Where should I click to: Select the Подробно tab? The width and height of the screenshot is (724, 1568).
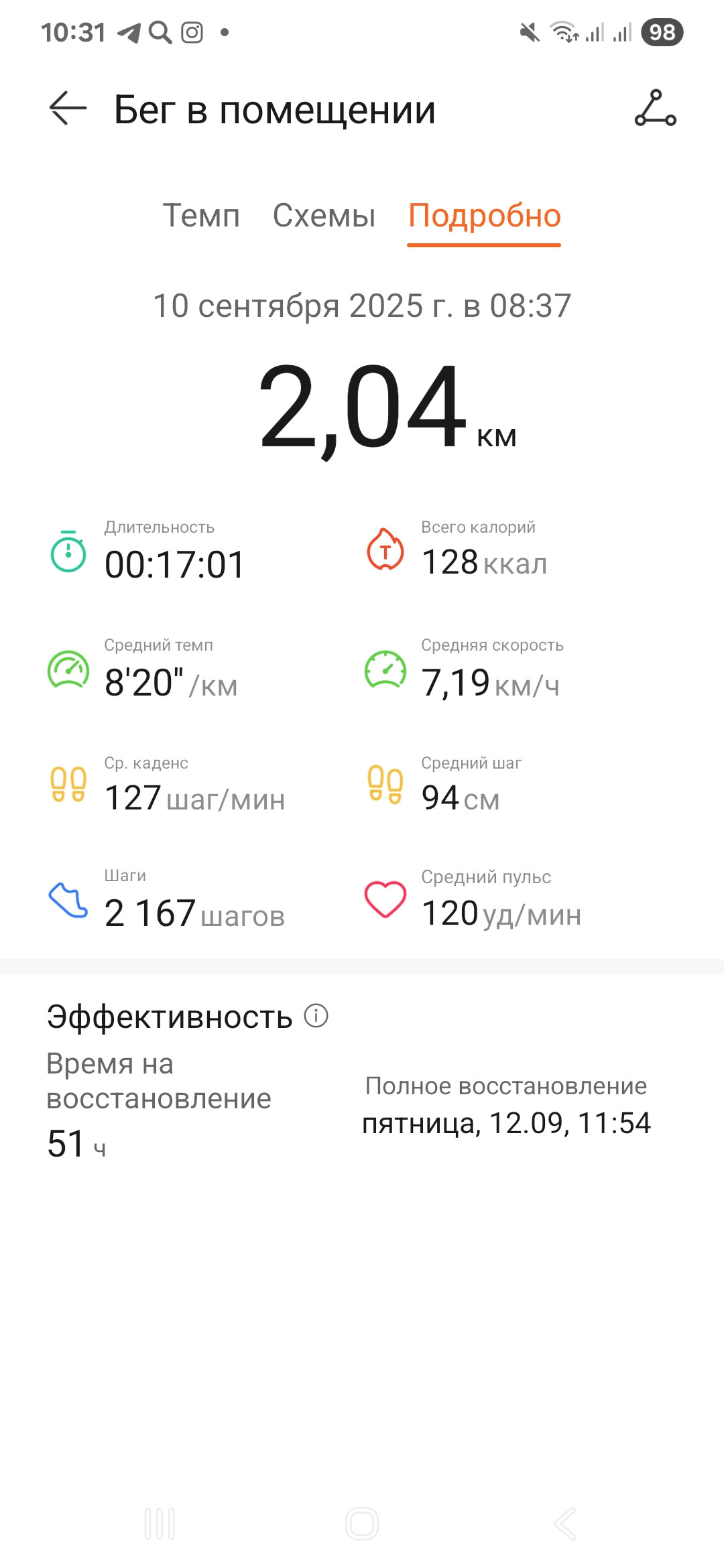pos(484,216)
